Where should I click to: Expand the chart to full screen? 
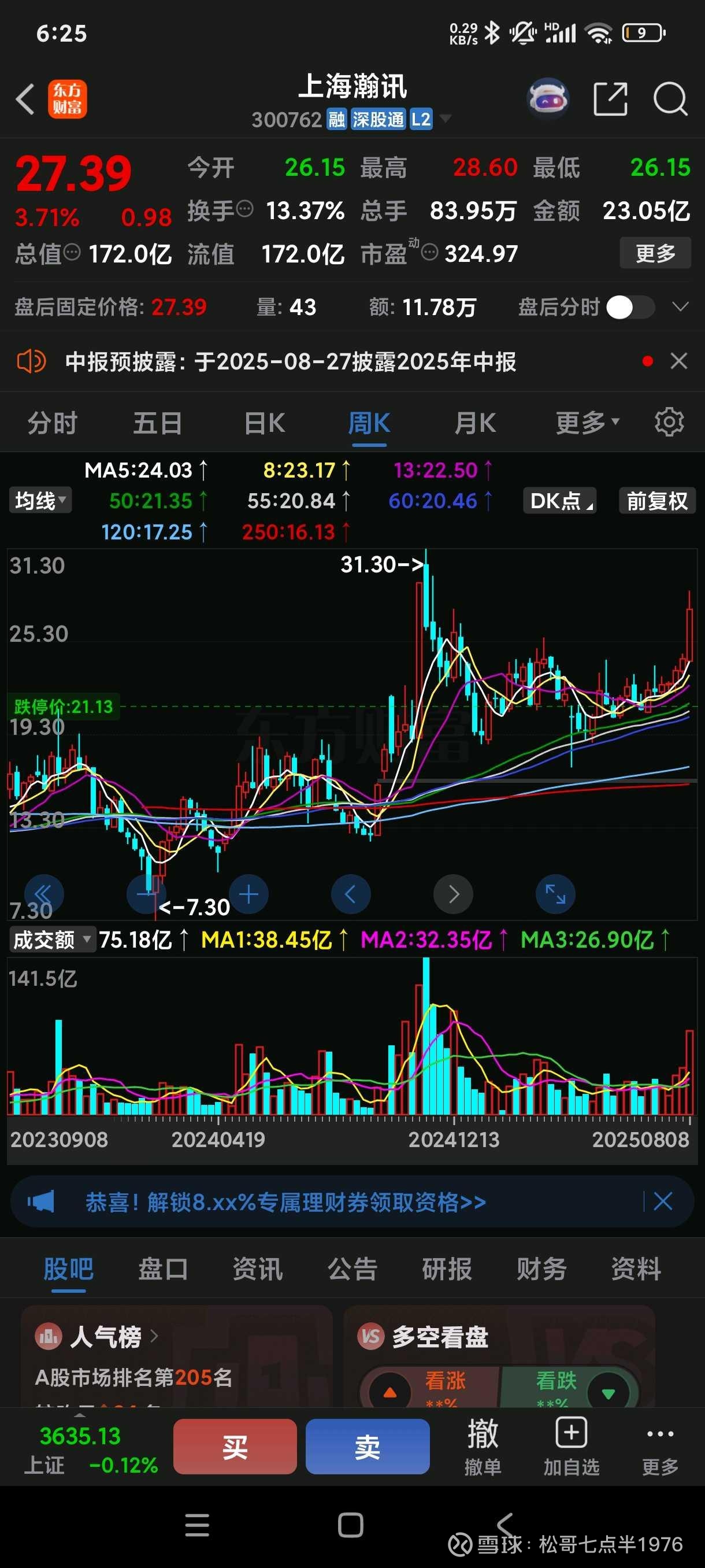pyautogui.click(x=555, y=894)
